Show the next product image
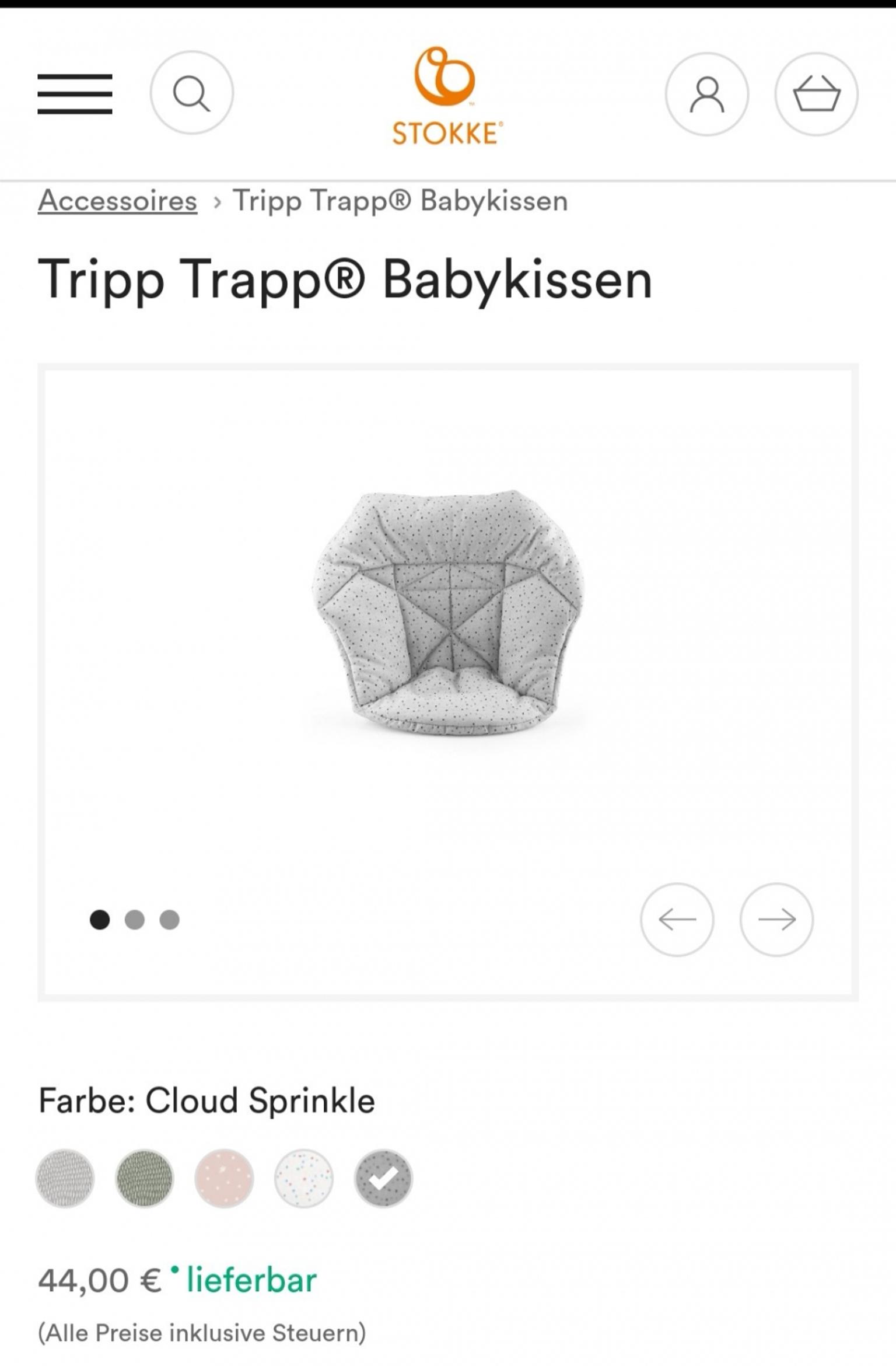Screen dimensions: 896x1366 coord(776,919)
